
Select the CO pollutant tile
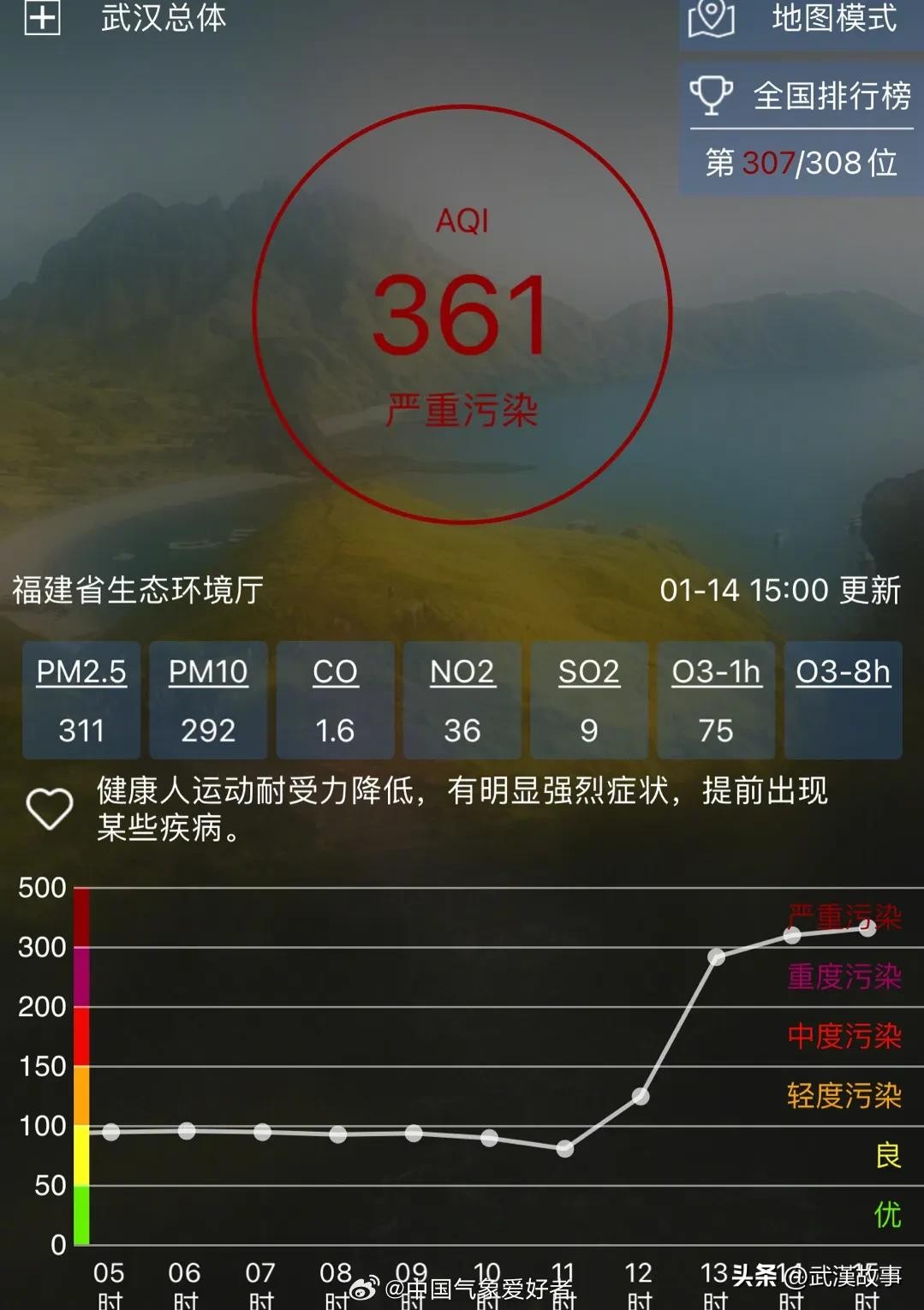335,700
